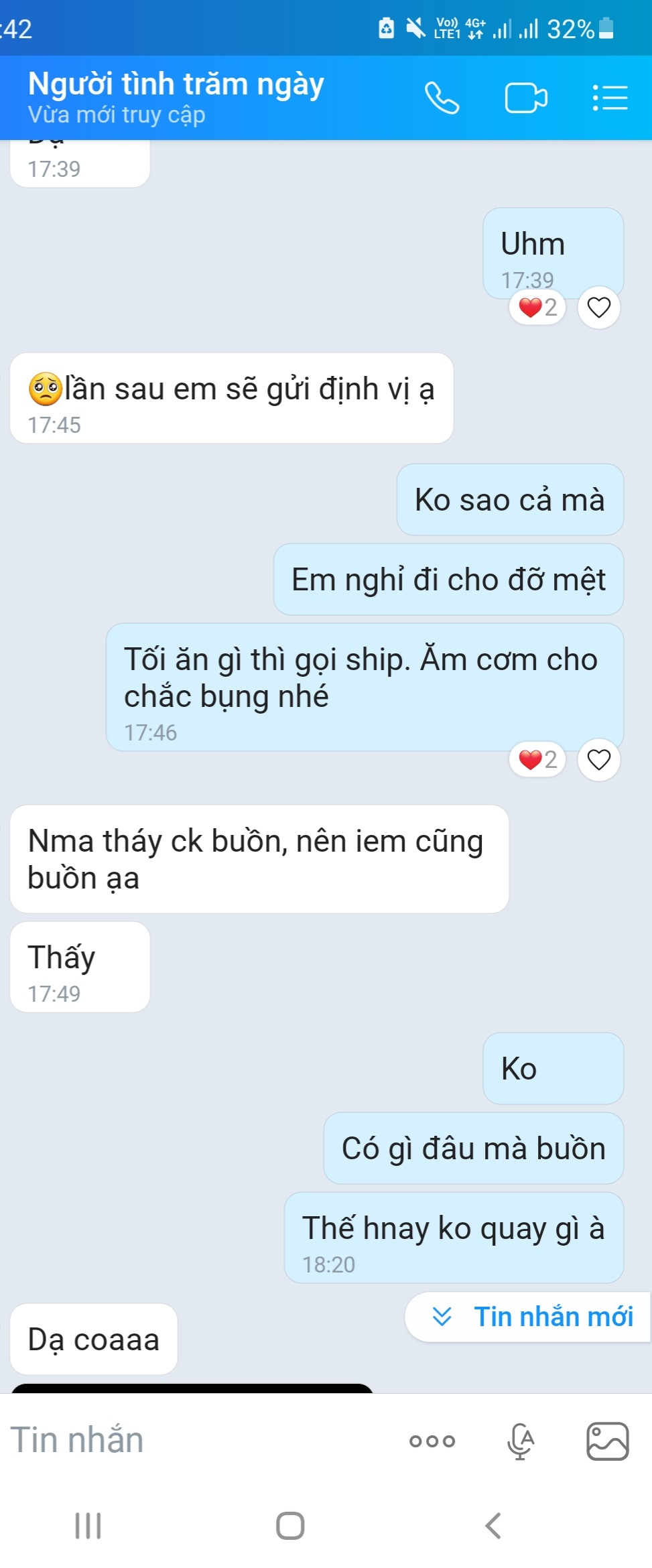Viewport: 652px width, 1568px height.
Task: Open the image gallery picker
Action: click(607, 1441)
